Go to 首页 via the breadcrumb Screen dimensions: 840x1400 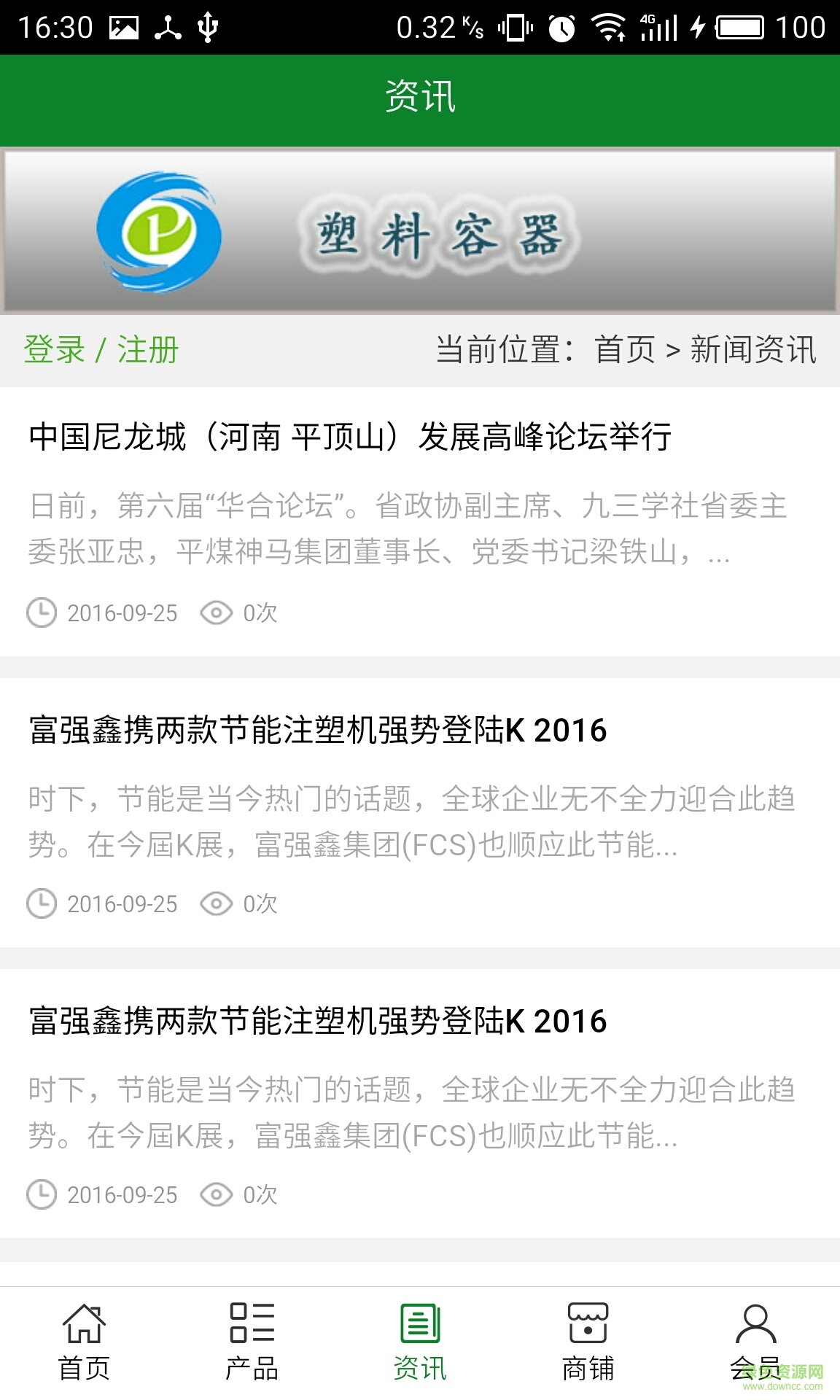tap(625, 350)
